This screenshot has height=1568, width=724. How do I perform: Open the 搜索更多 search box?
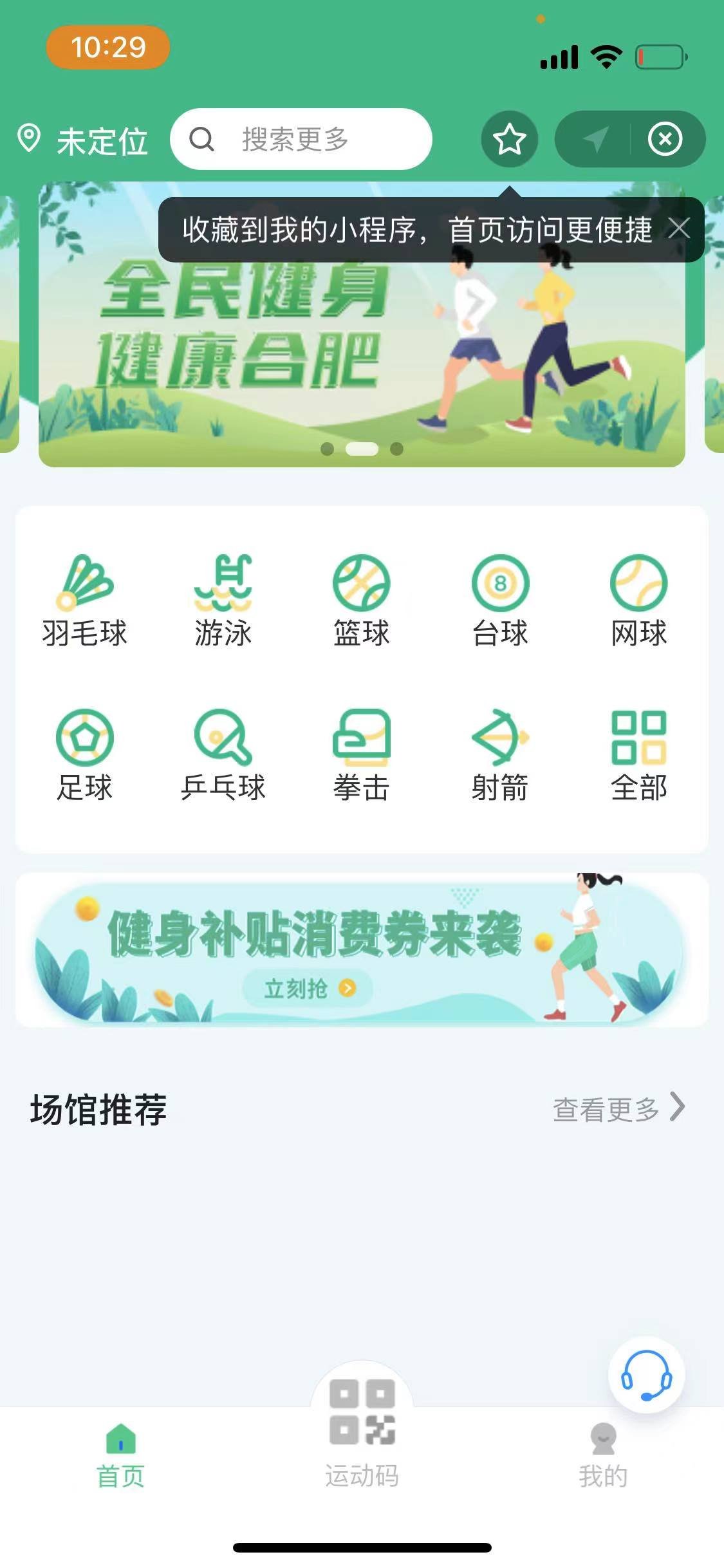pos(301,139)
